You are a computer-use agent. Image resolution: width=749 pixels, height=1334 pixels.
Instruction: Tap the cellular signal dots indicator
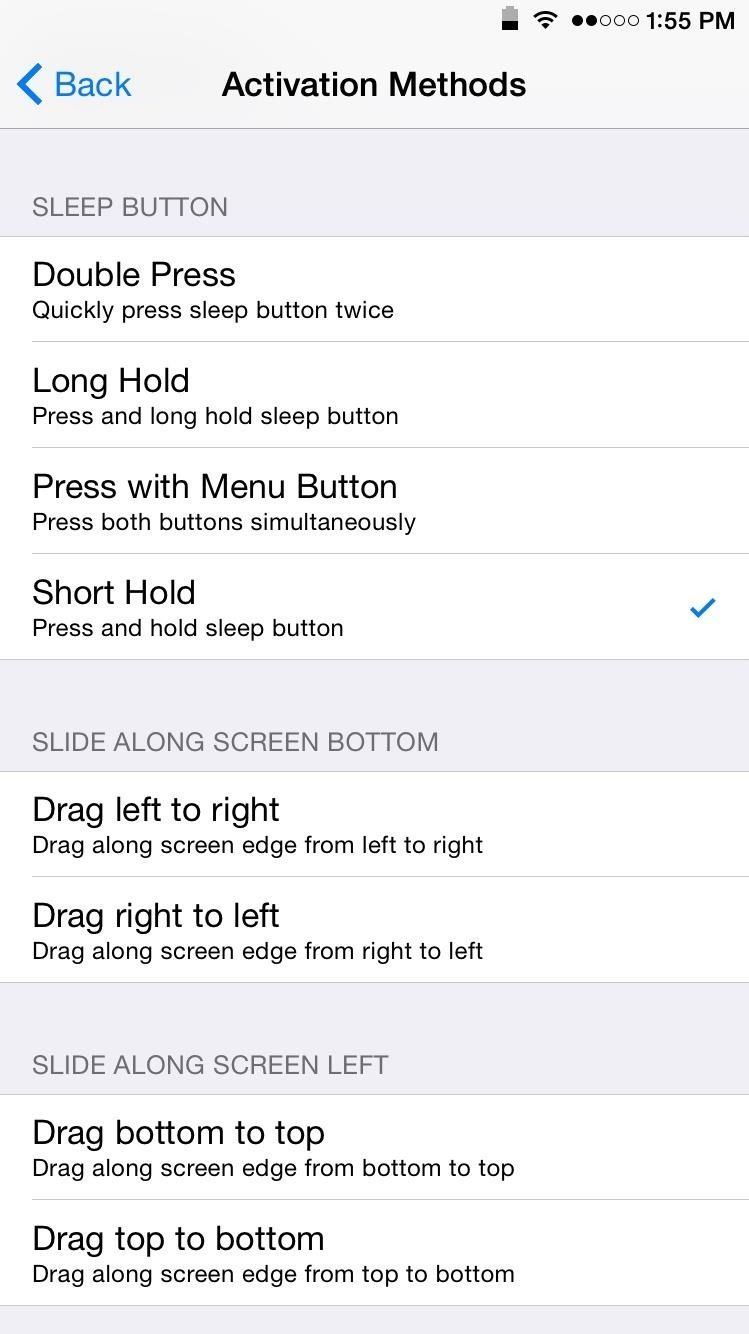point(601,19)
